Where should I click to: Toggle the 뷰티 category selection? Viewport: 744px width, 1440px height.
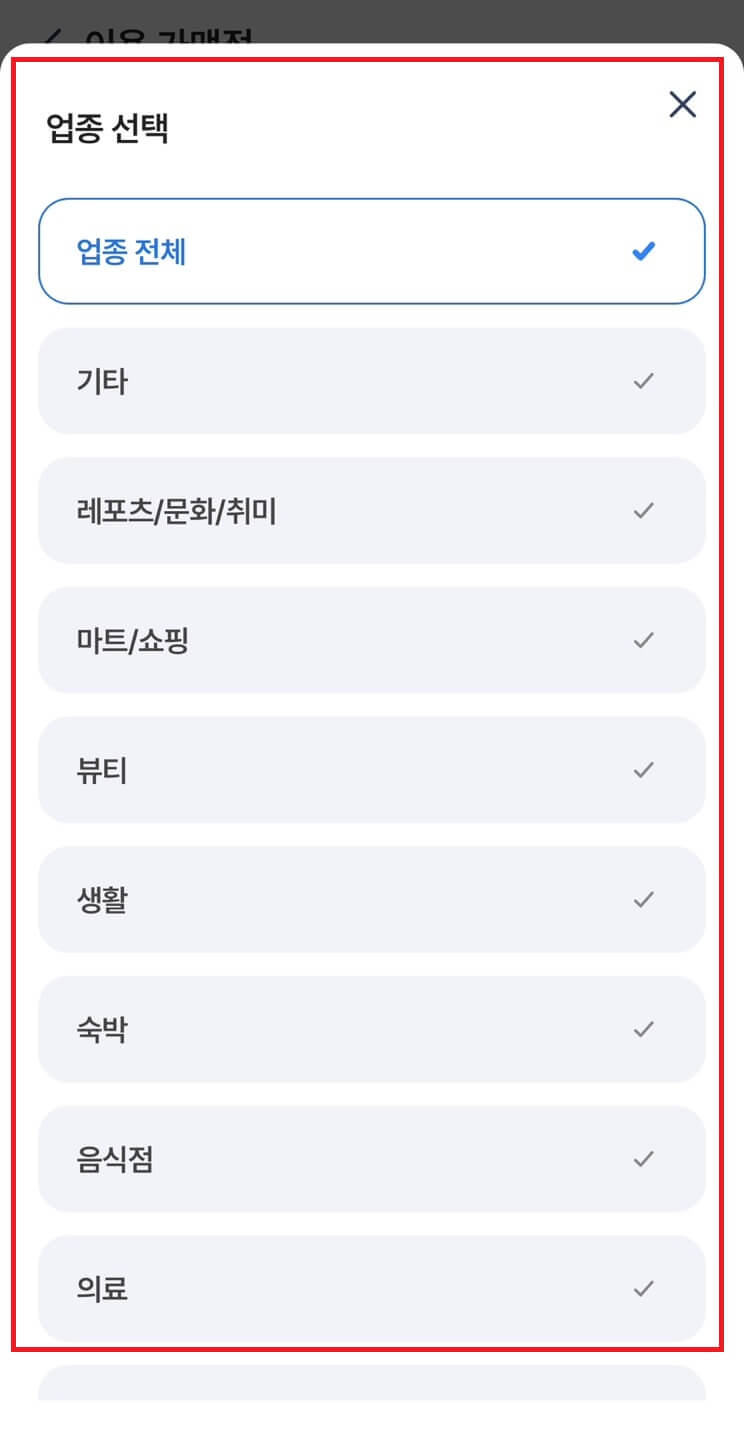[x=371, y=770]
